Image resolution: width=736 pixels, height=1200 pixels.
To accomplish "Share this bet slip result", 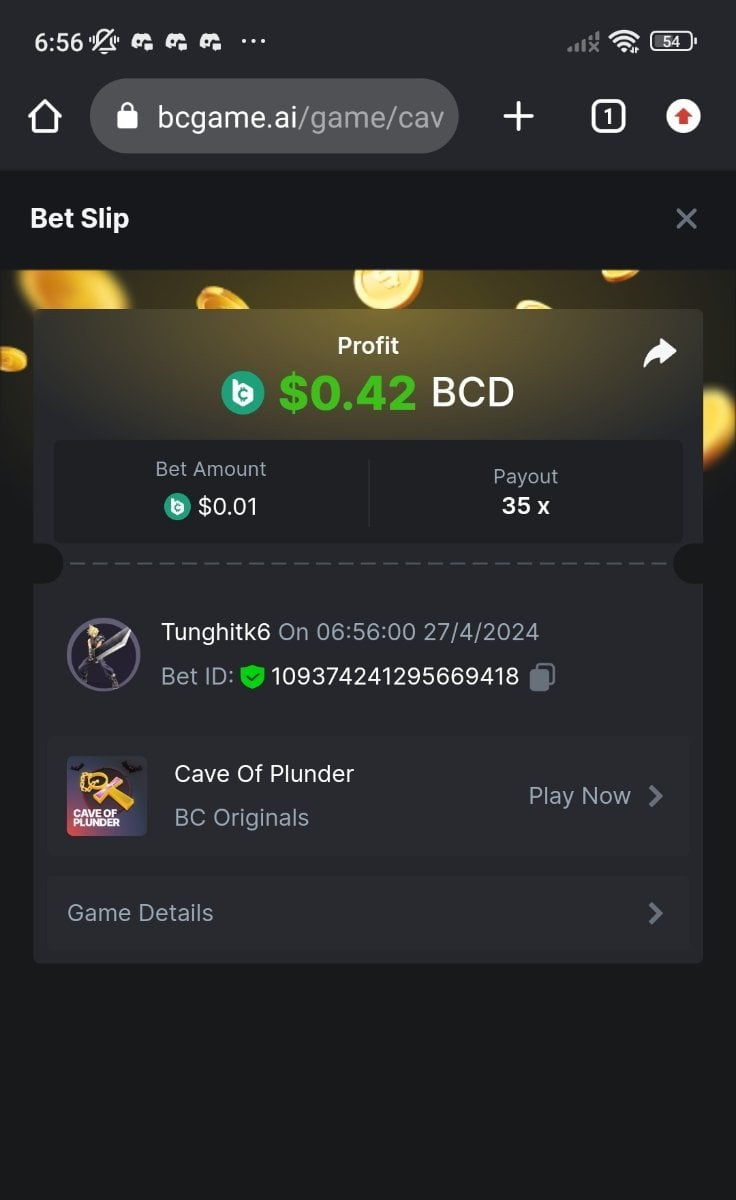I will [660, 353].
